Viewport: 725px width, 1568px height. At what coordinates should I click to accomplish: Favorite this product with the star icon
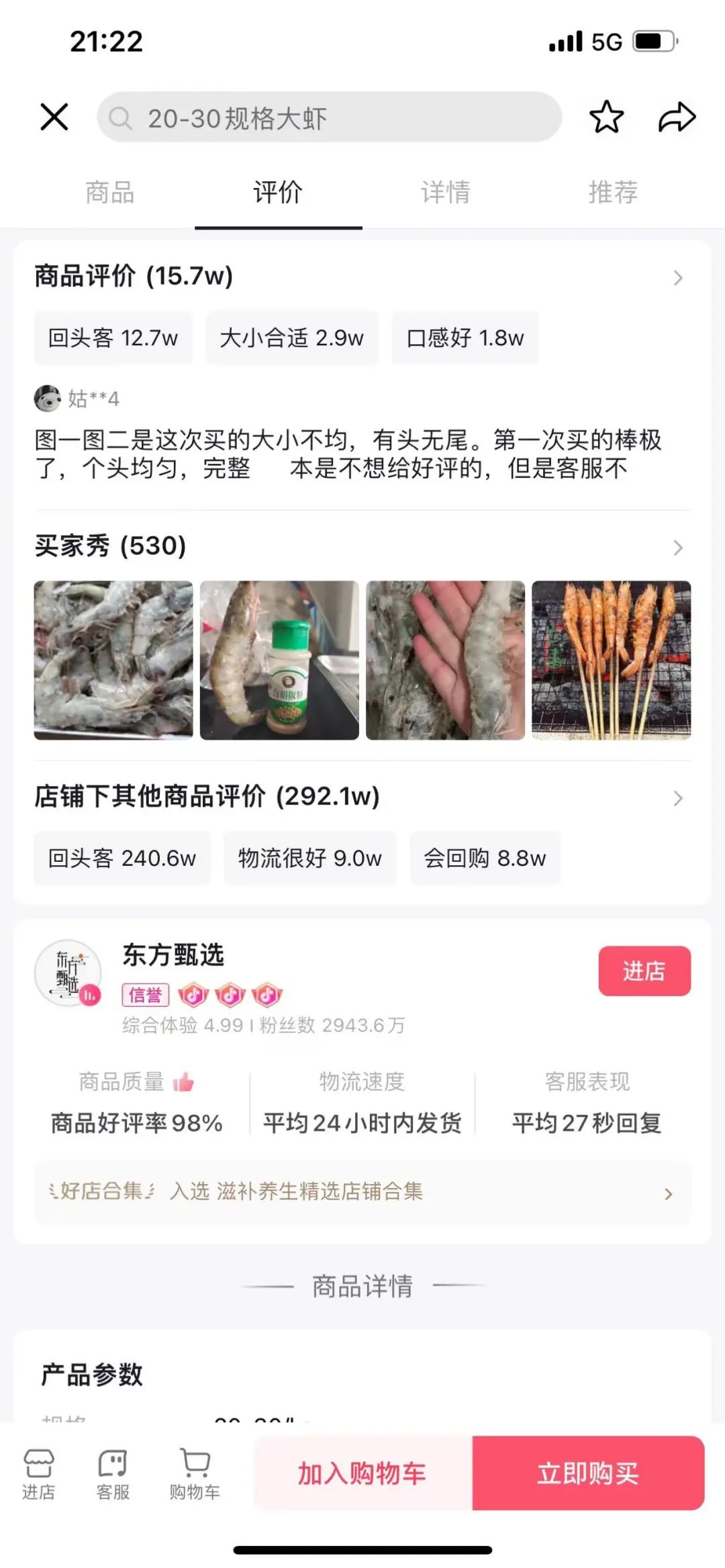point(606,117)
